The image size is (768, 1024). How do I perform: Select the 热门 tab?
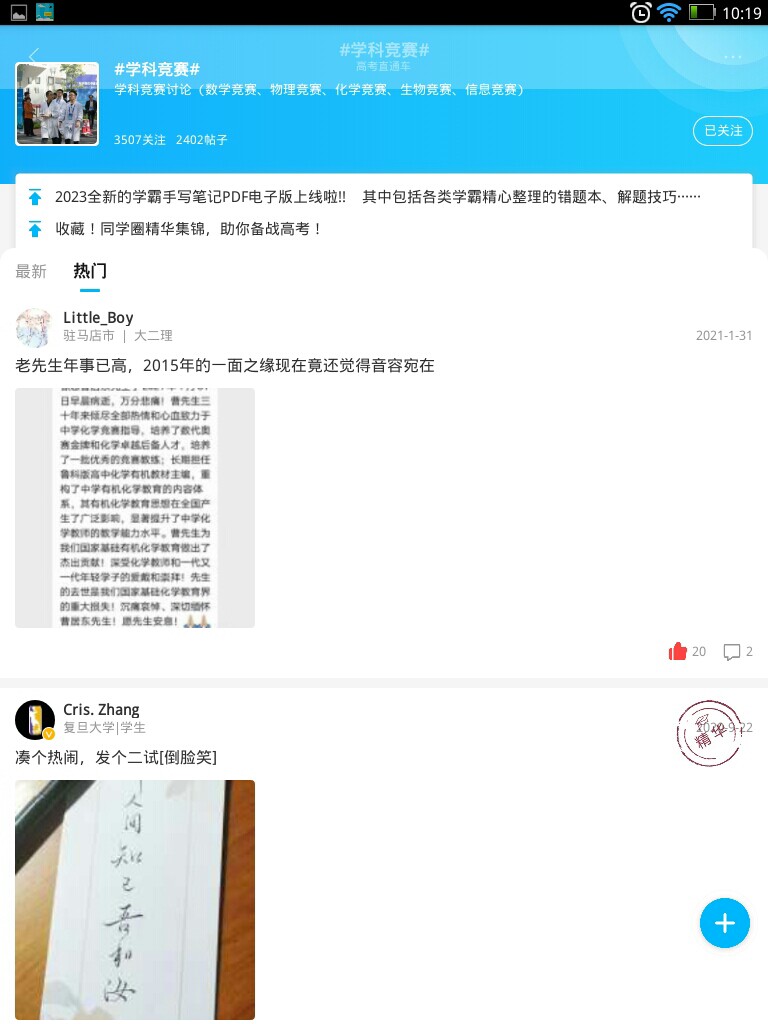click(90, 271)
